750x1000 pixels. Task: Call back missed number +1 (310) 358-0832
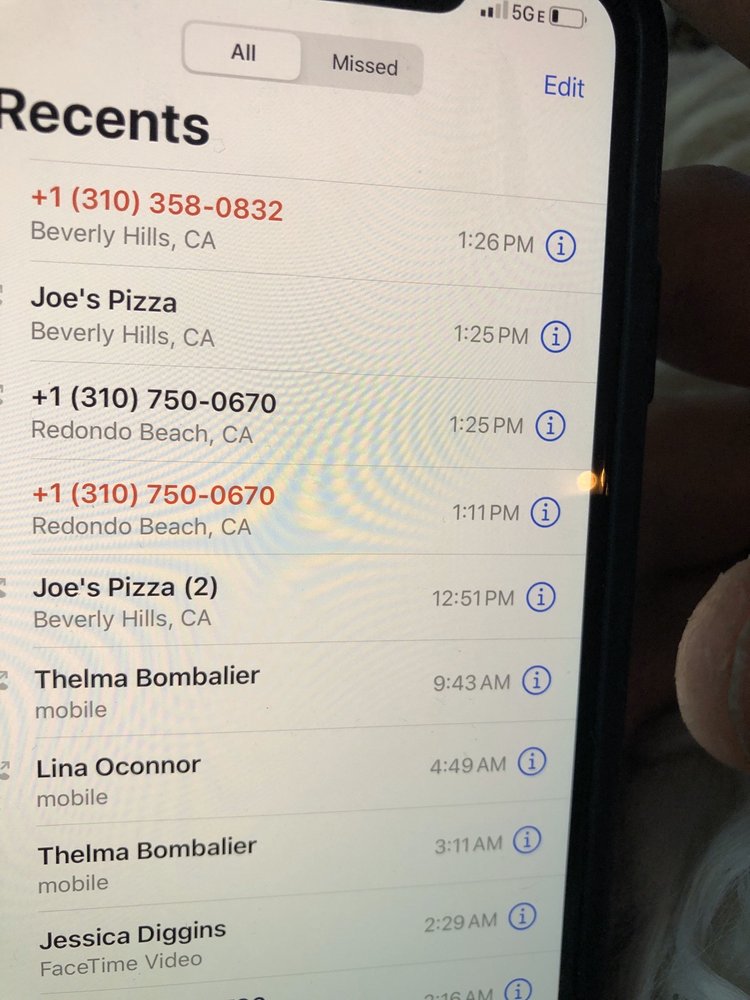[157, 205]
